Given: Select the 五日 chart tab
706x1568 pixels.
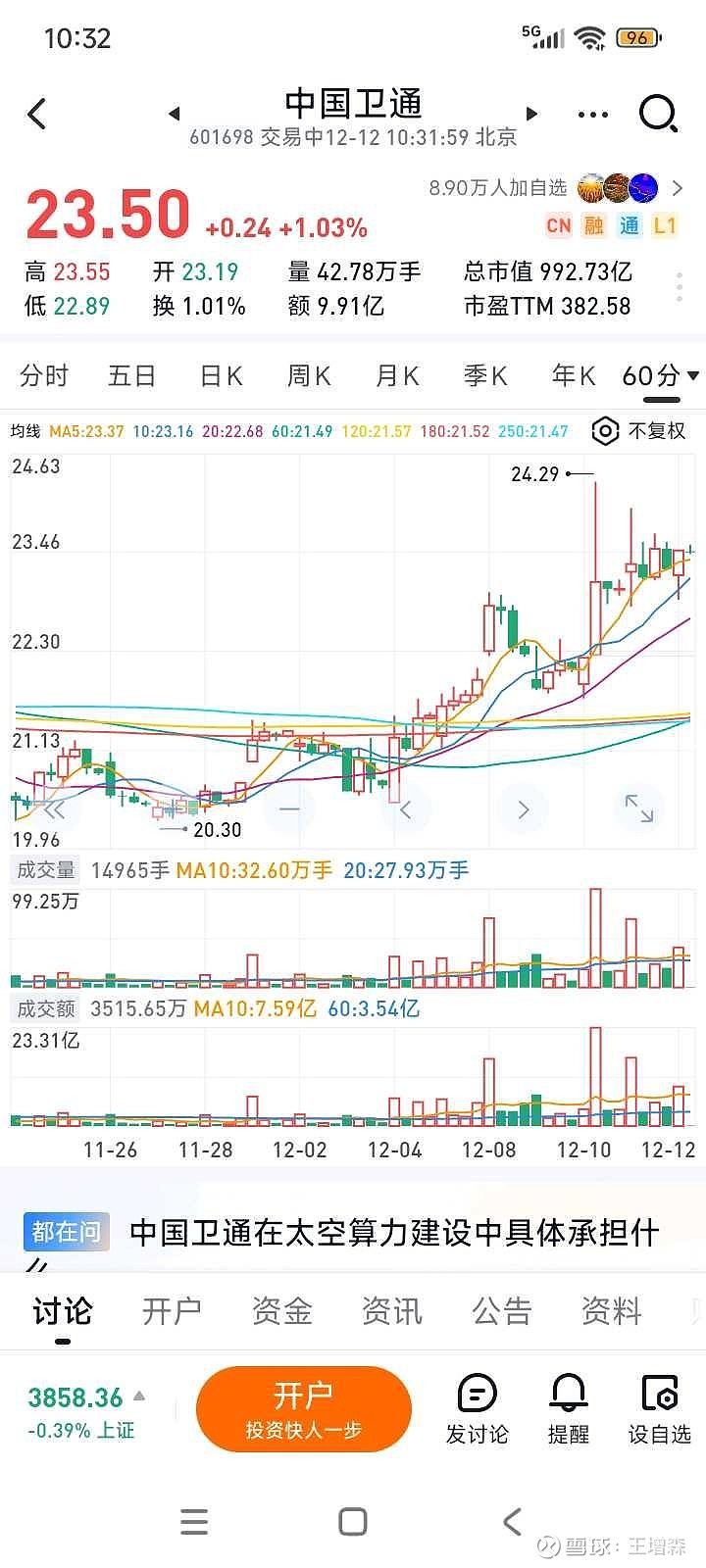Looking at the screenshot, I should coord(131,375).
